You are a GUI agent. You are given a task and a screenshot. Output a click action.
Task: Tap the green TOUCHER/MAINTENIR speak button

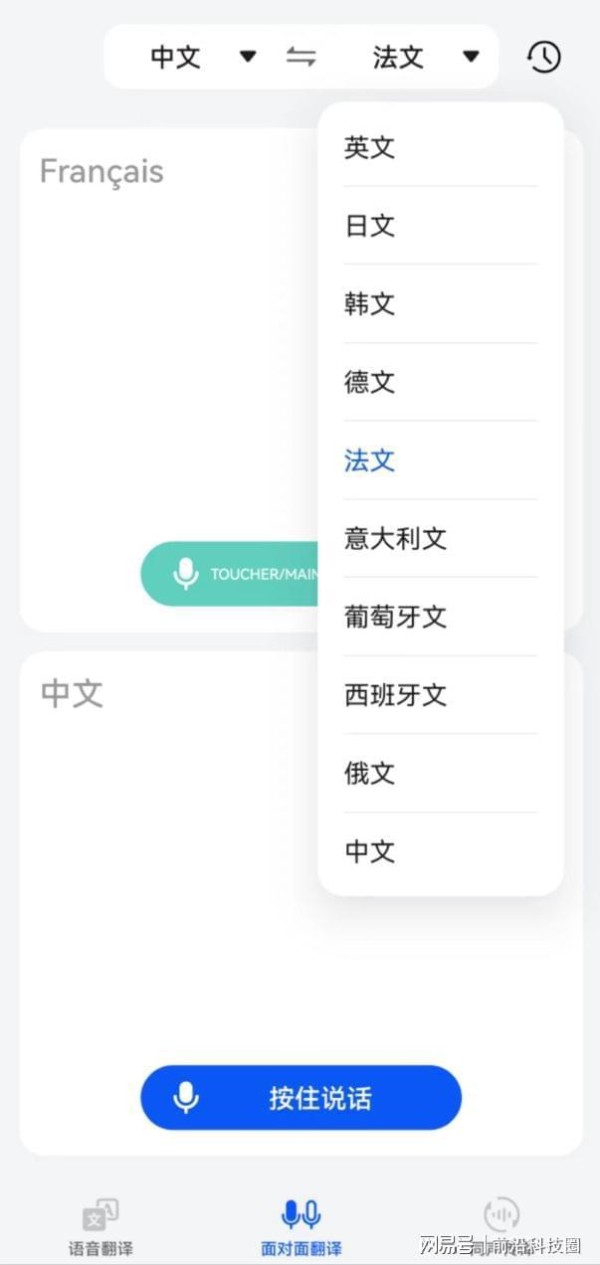229,574
